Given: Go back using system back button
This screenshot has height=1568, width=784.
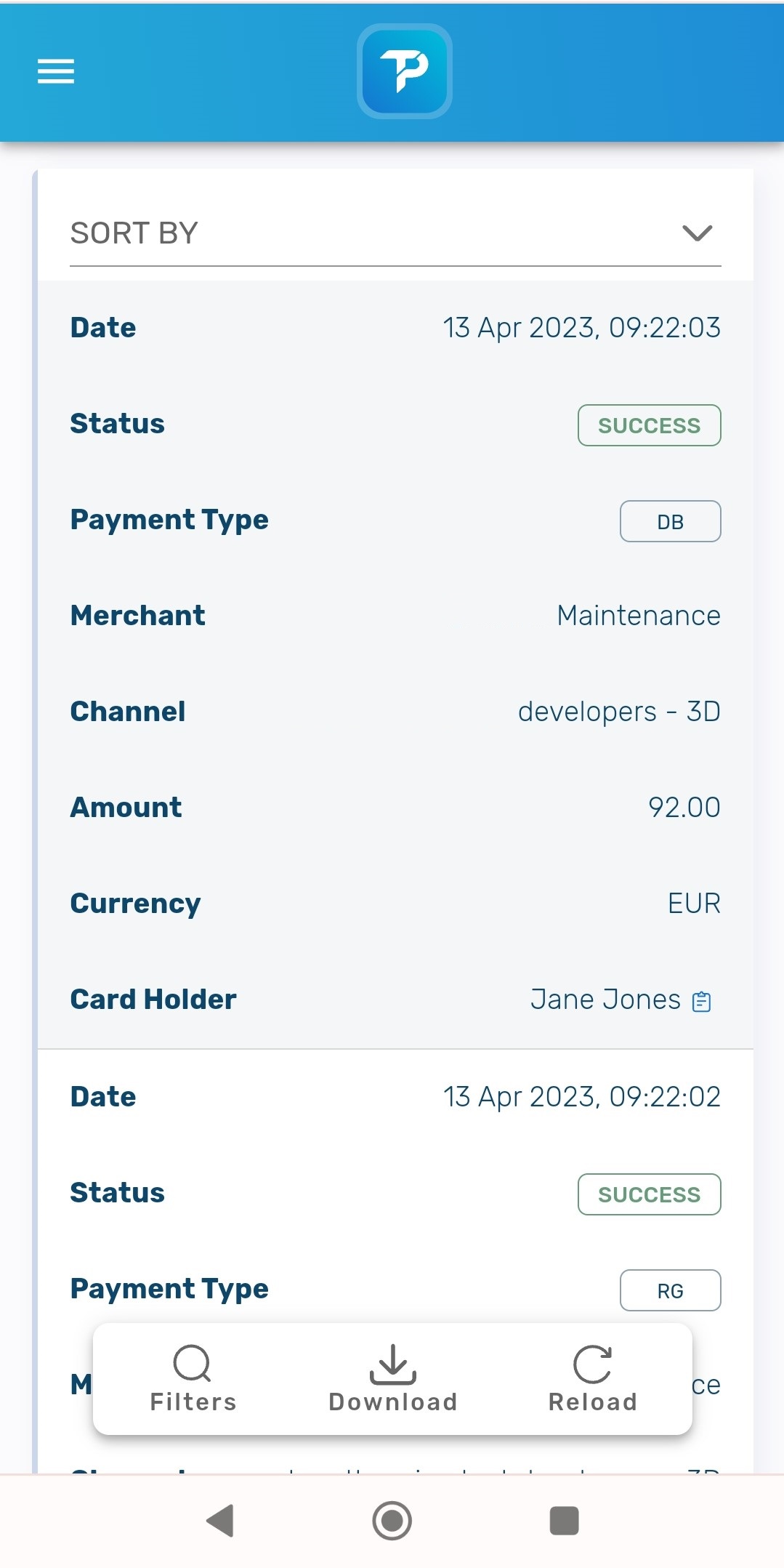Looking at the screenshot, I should tap(219, 1521).
